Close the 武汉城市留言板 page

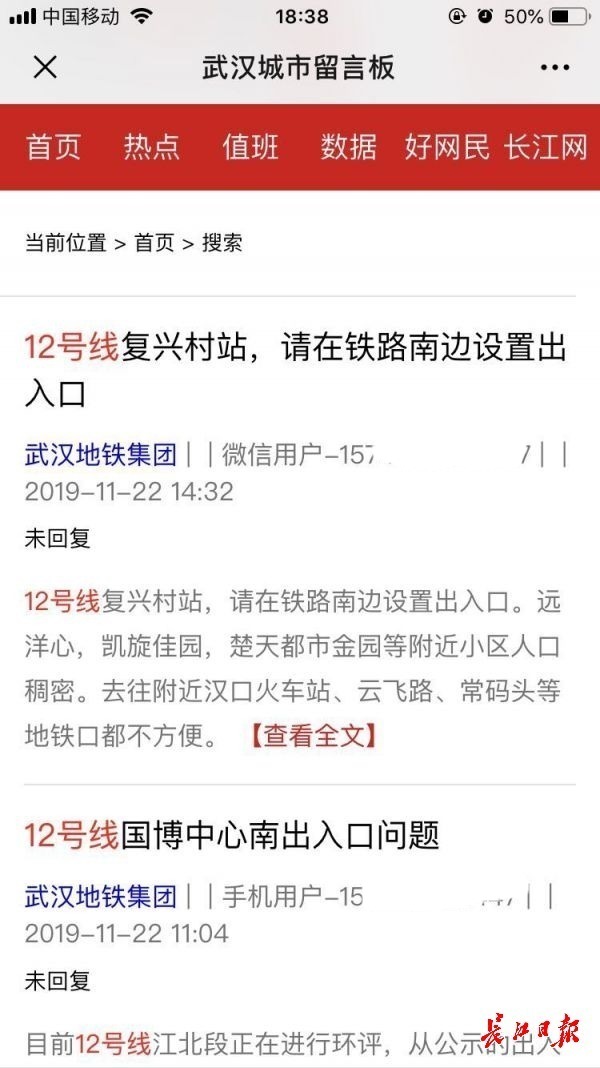45,68
